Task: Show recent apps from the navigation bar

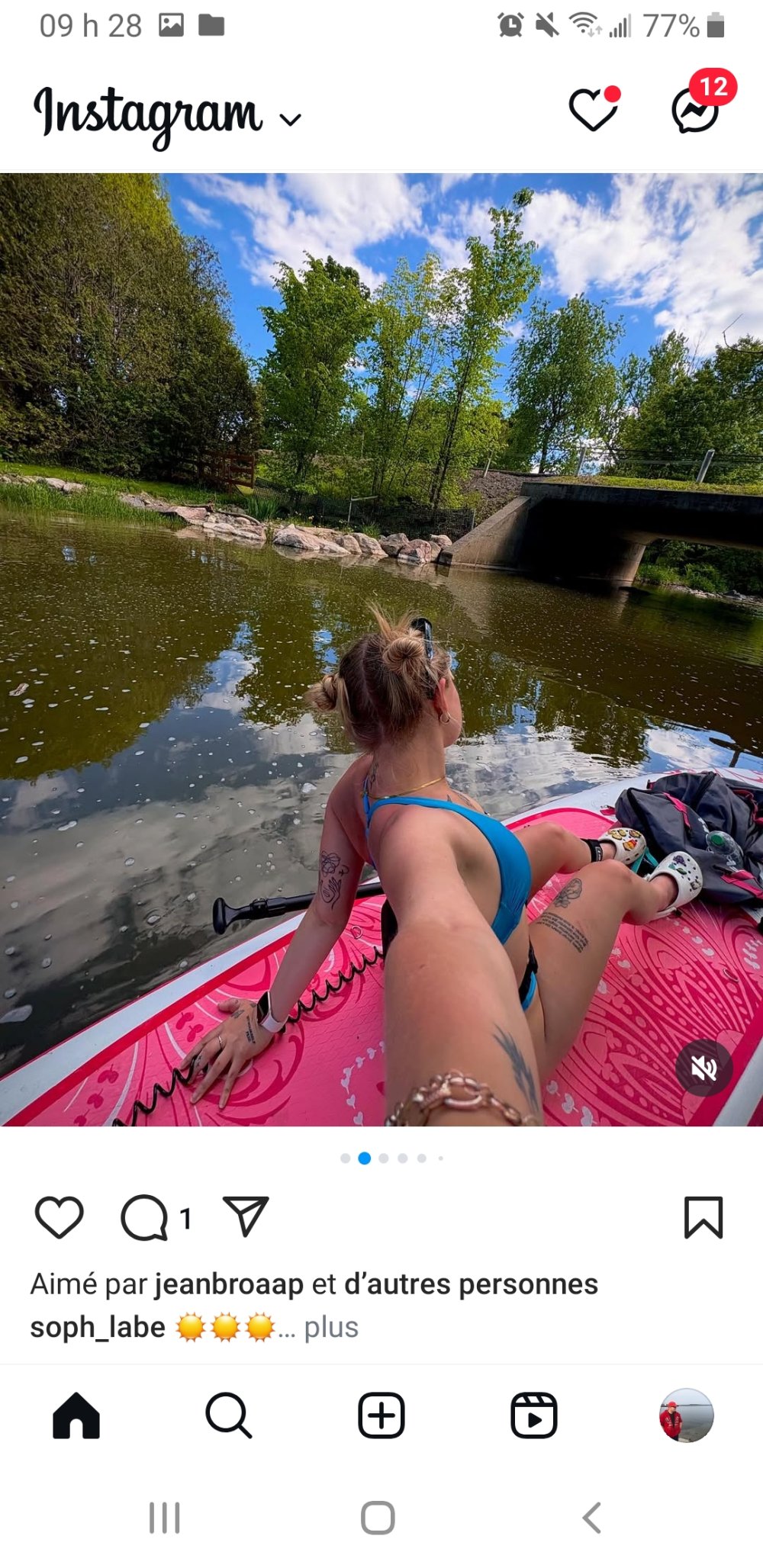Action: [x=164, y=1518]
